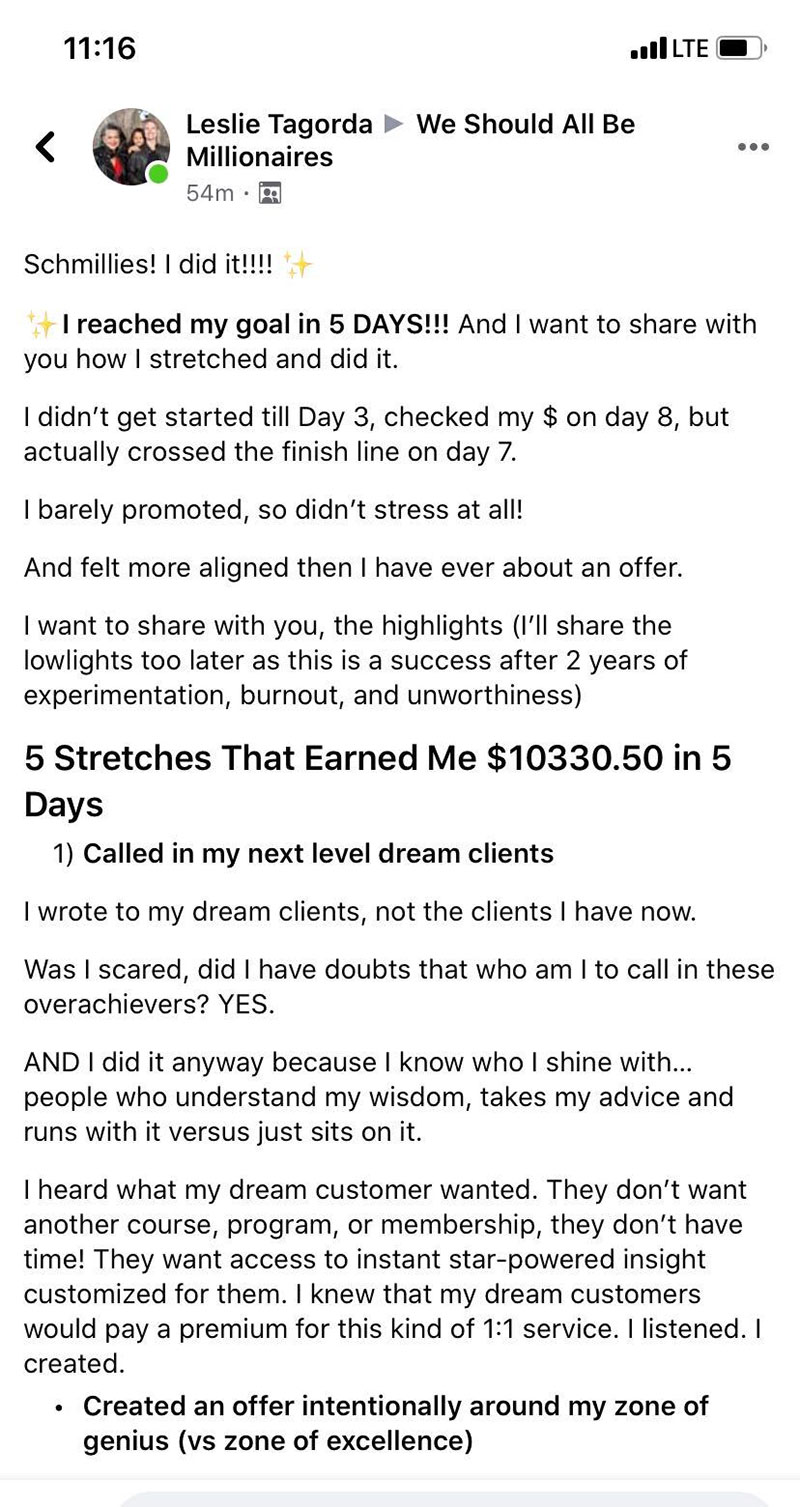The height and width of the screenshot is (1507, 800).
Task: Open Leslie Tagorda's profile picture
Action: 131,147
